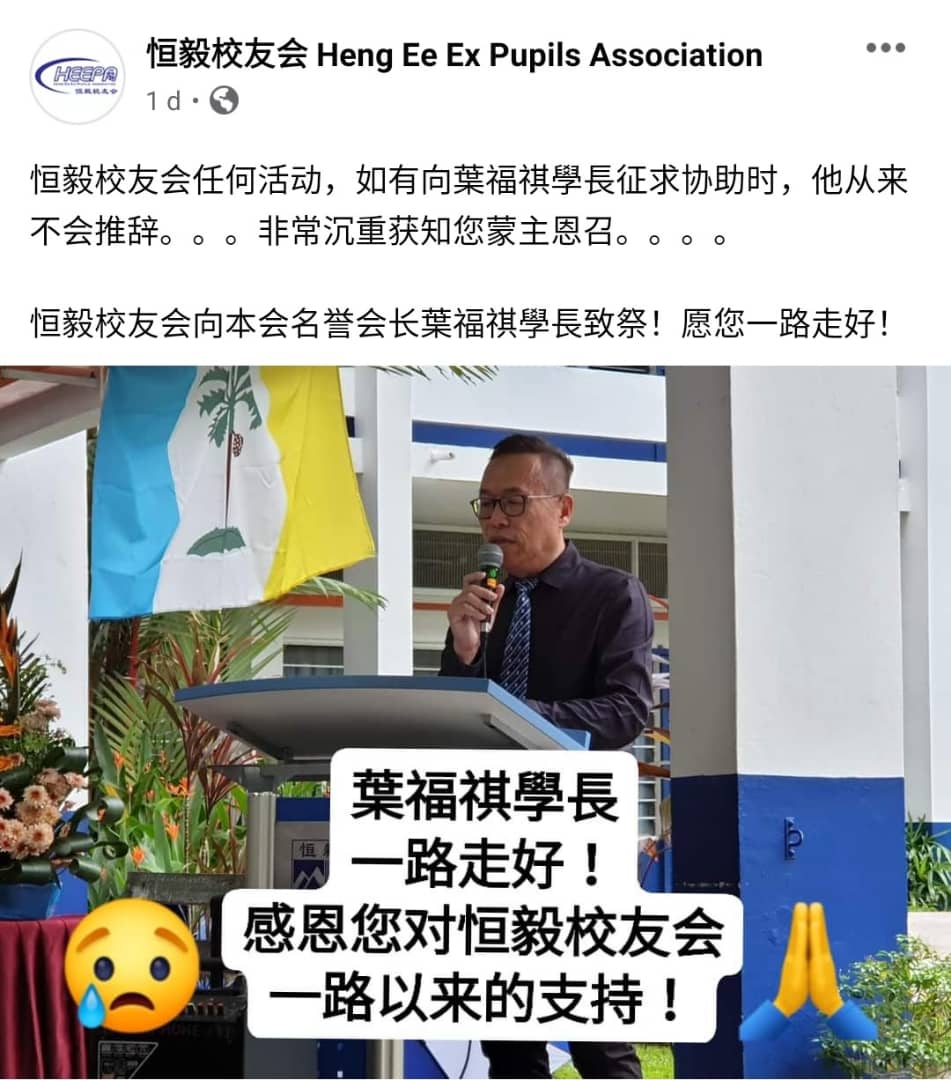Tap the HEEPA profile picture
This screenshot has width=951, height=1080.
pyautogui.click(x=78, y=76)
